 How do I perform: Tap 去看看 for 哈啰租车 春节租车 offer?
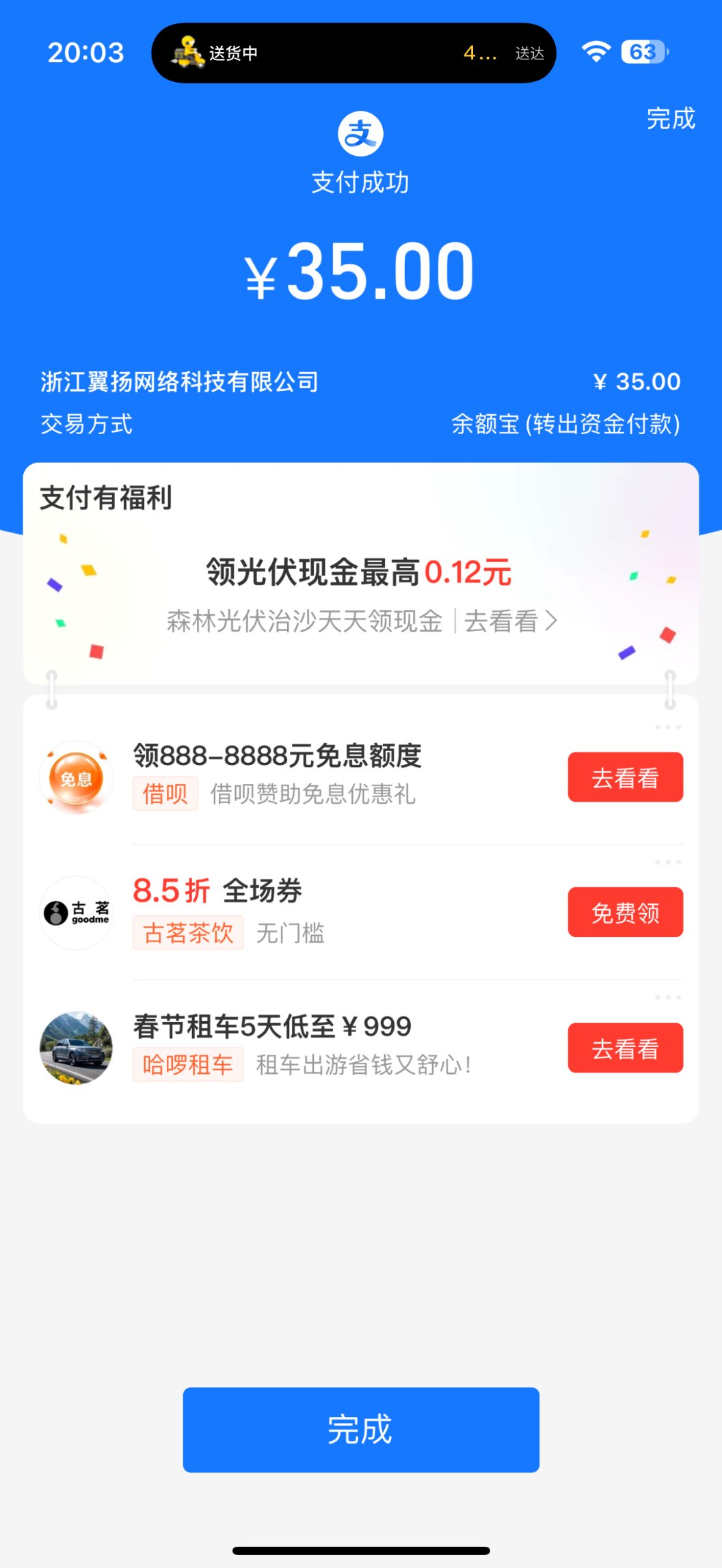coord(625,1048)
